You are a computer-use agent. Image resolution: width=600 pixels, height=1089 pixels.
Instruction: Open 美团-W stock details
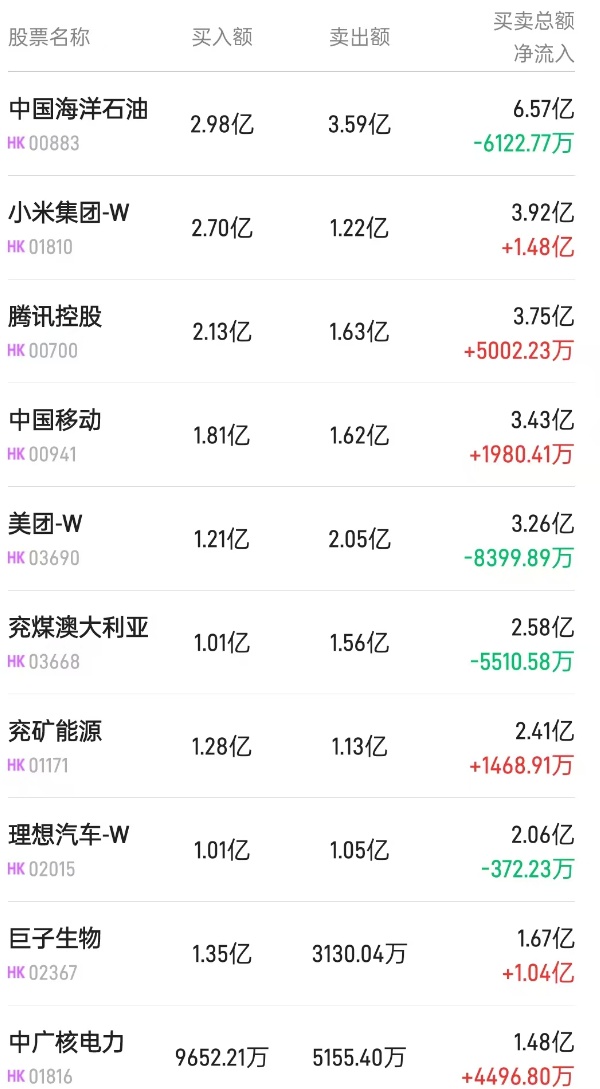(46, 524)
